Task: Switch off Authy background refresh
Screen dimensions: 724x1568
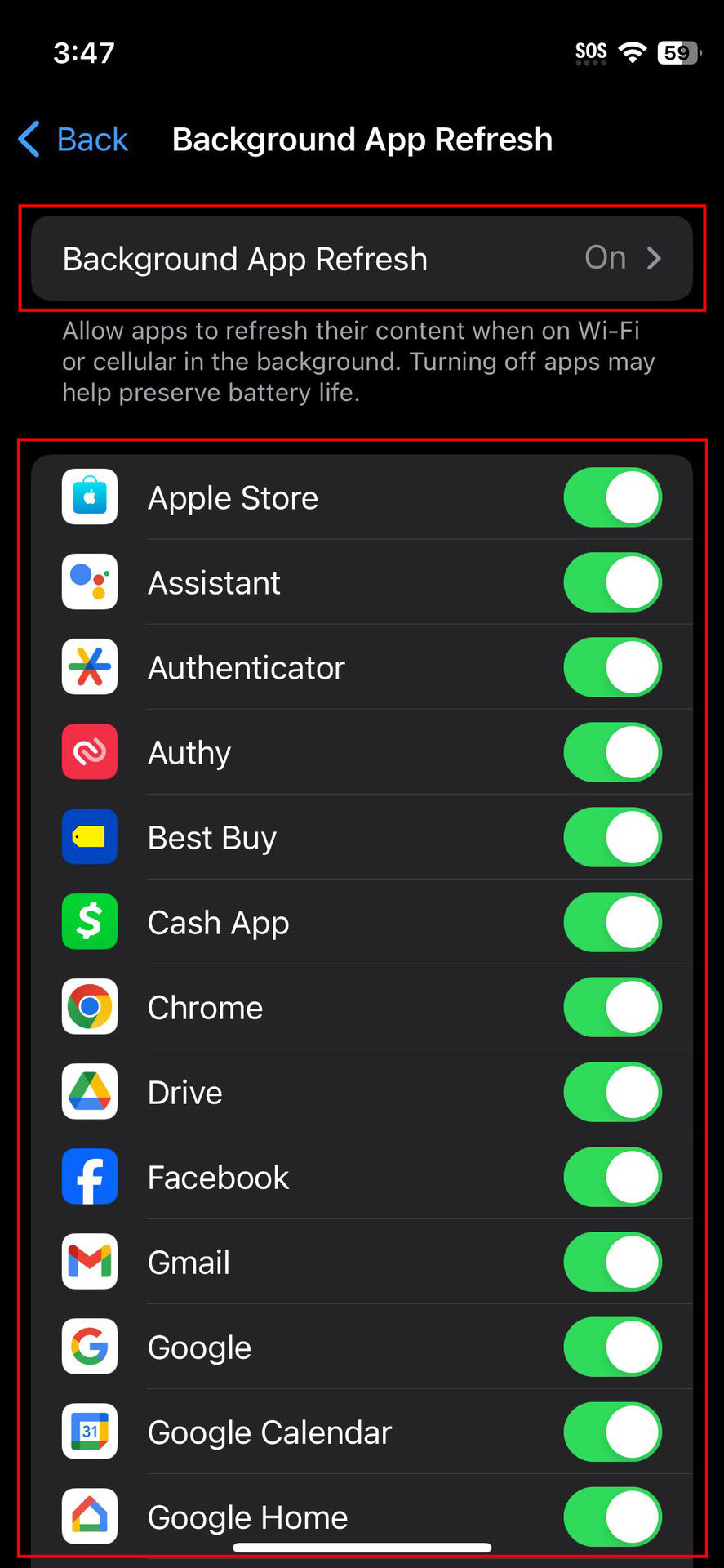Action: (612, 752)
